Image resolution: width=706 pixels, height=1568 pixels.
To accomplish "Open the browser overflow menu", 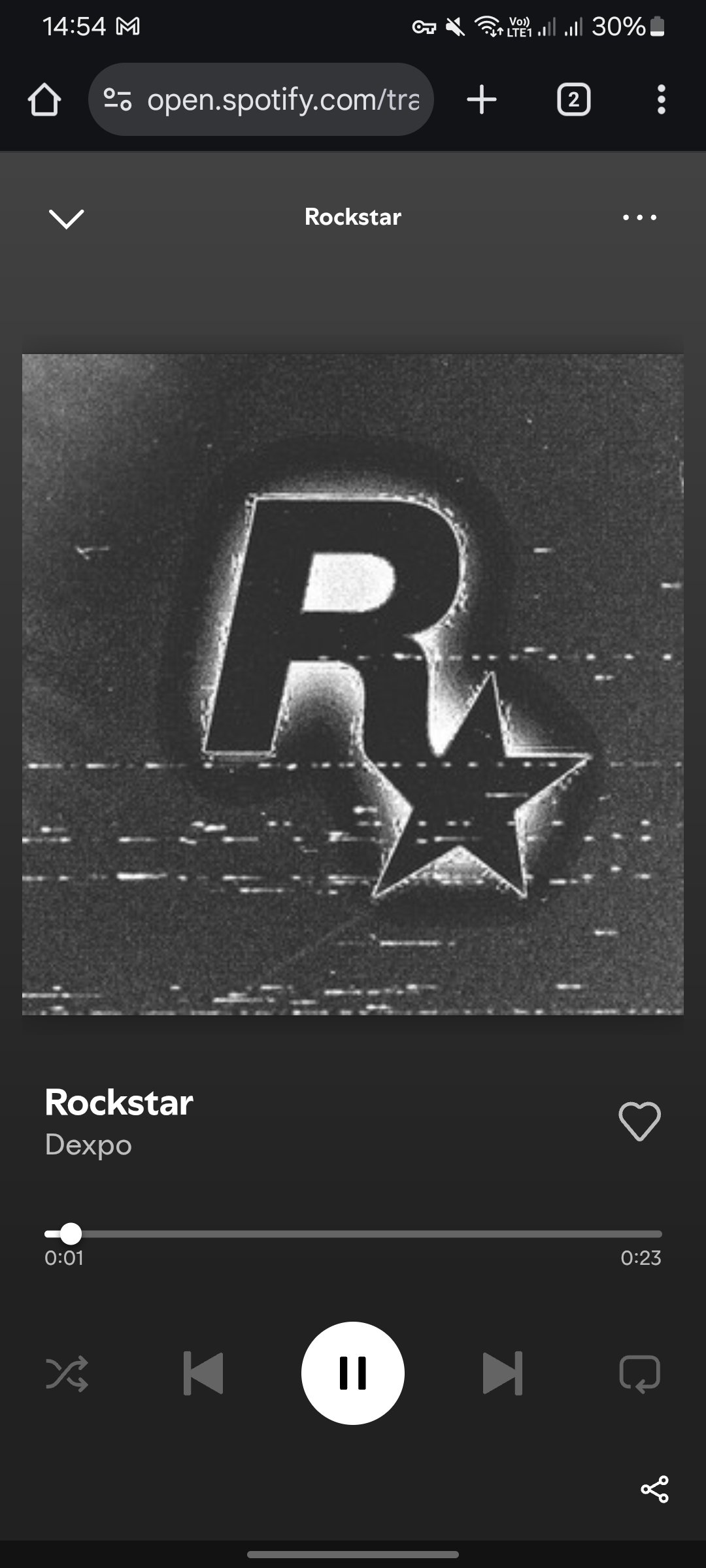I will point(661,99).
